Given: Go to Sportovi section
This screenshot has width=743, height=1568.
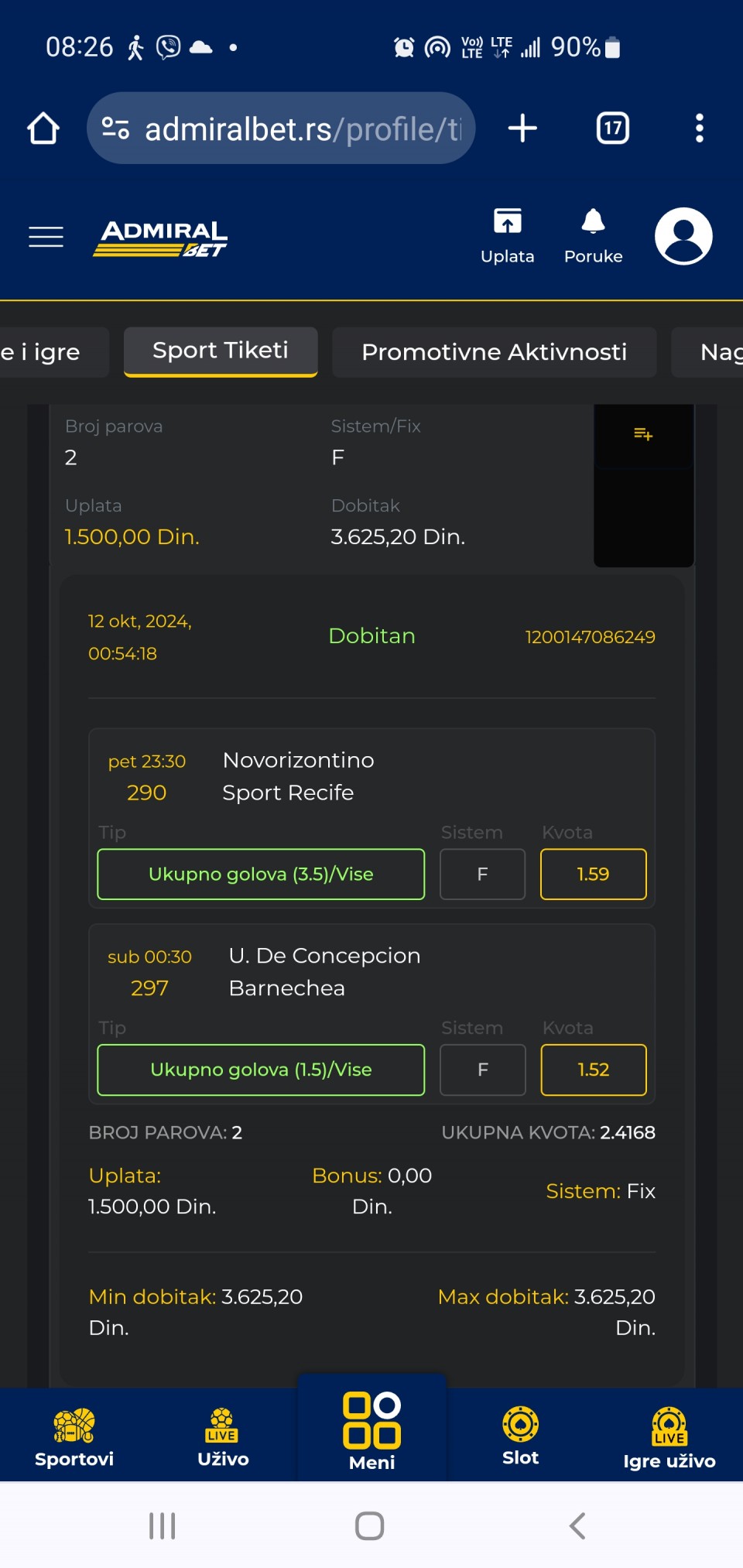Looking at the screenshot, I should (x=74, y=1437).
